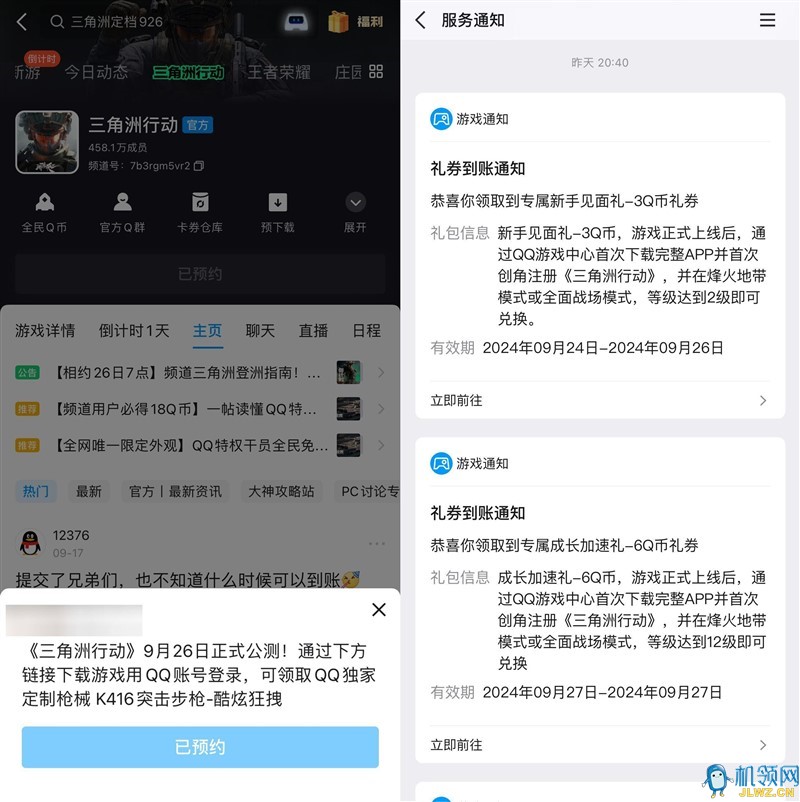
Task: Switch to the 王者荣耀 channel tab
Action: [x=279, y=72]
